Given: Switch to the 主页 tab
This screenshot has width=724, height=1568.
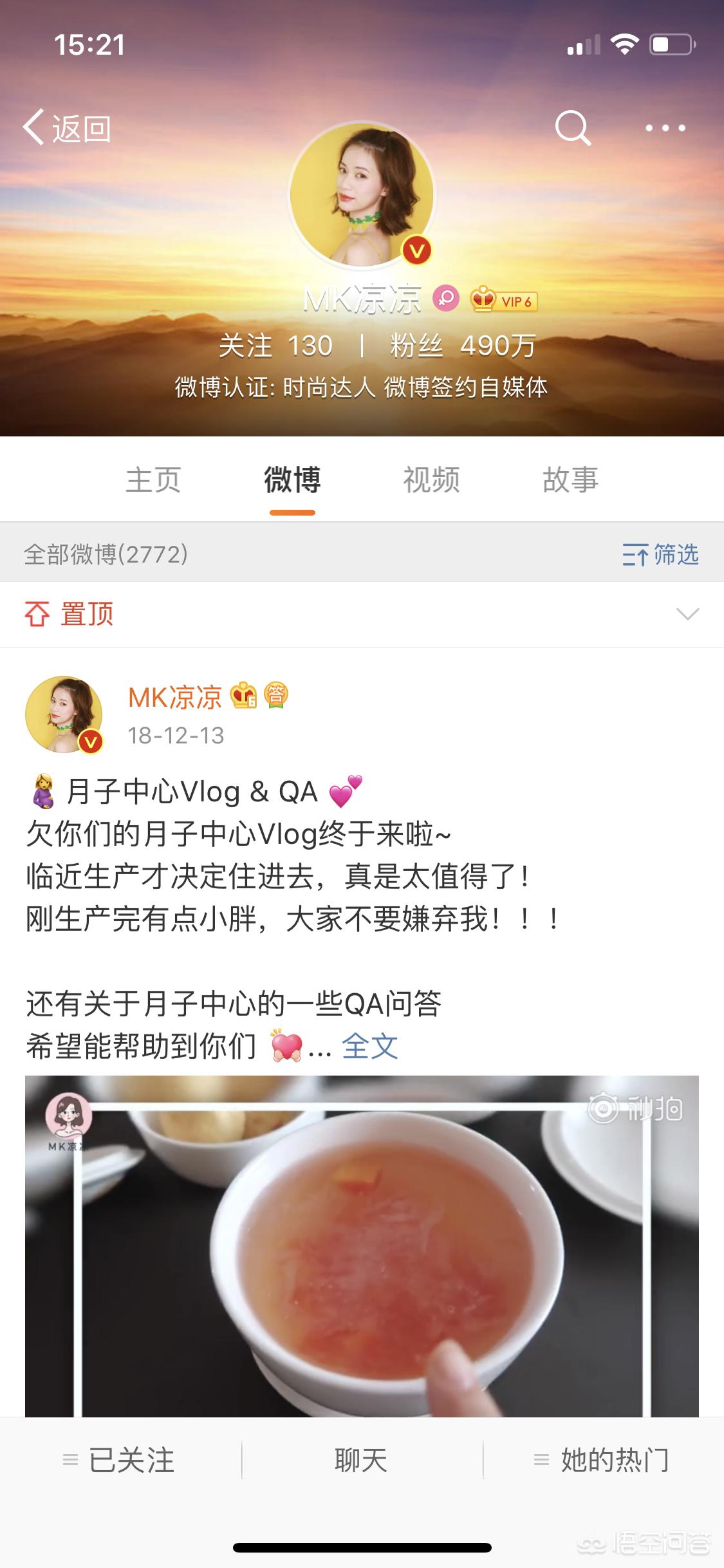Looking at the screenshot, I should [153, 480].
